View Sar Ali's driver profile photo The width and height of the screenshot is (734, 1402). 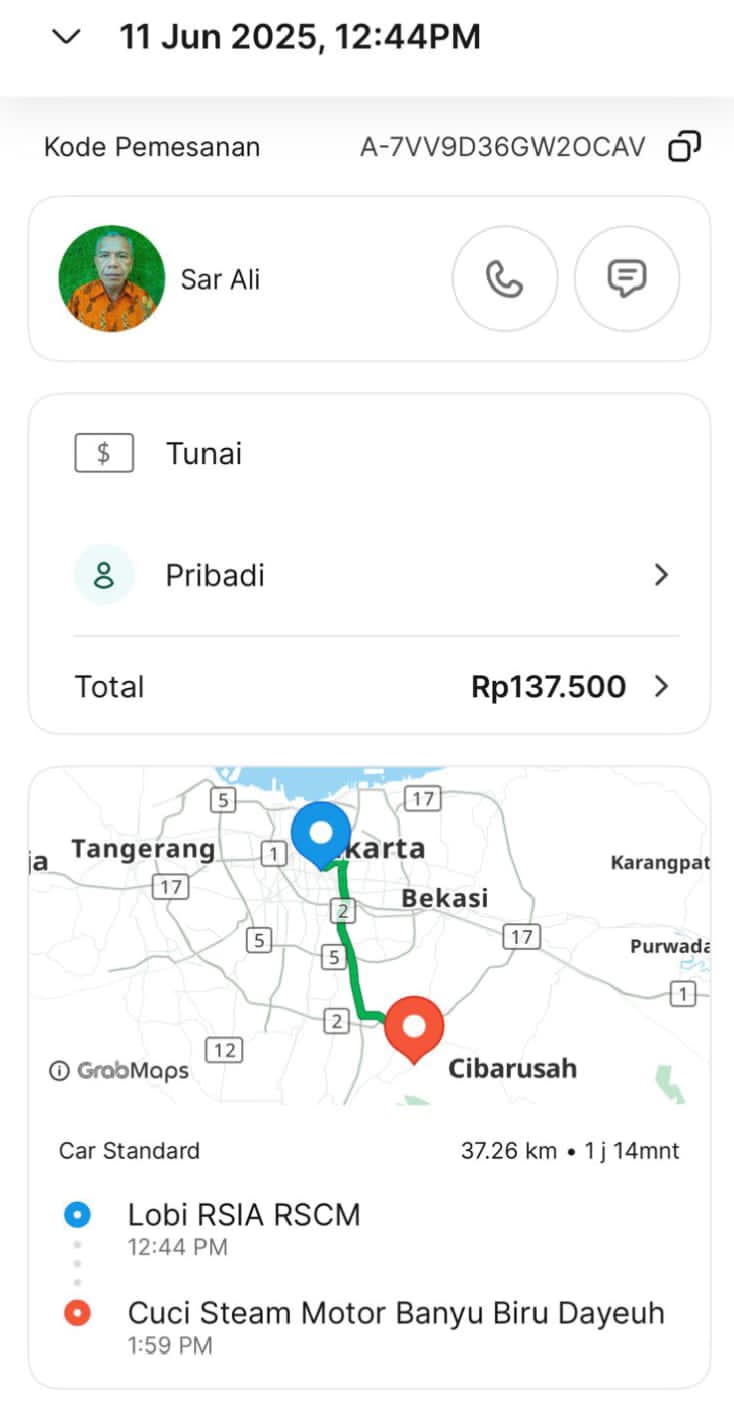tap(111, 279)
